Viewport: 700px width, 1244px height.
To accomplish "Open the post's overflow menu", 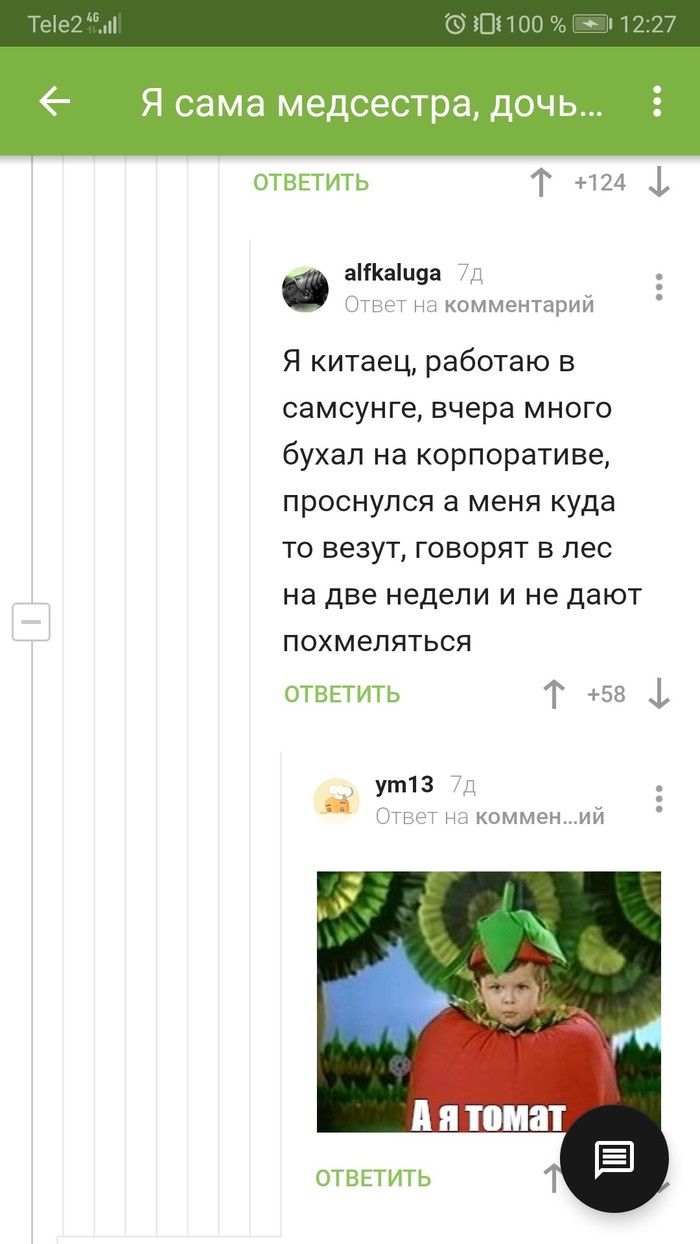I will point(657,102).
